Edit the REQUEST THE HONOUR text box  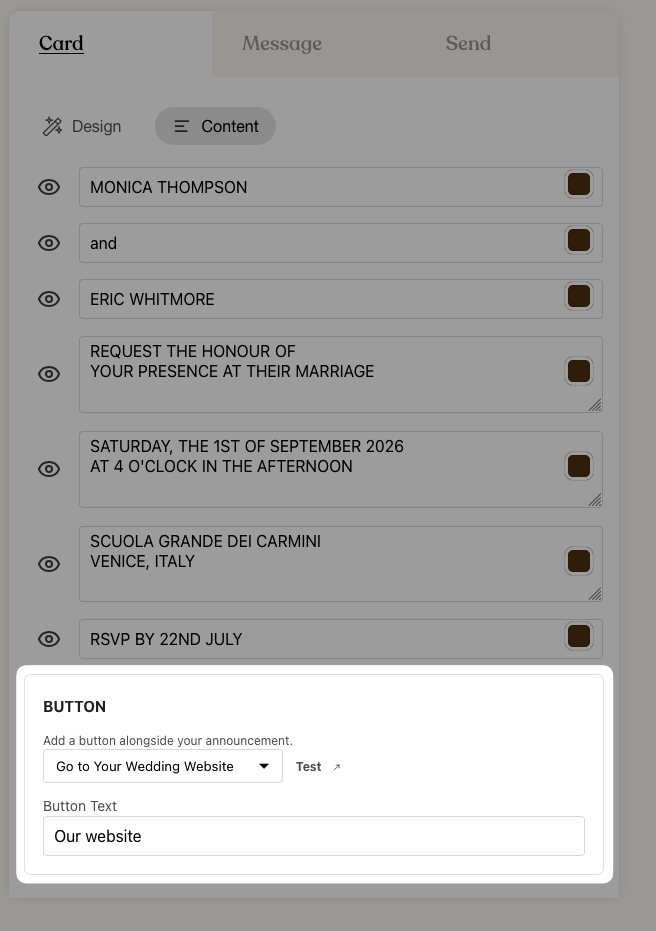pos(320,373)
